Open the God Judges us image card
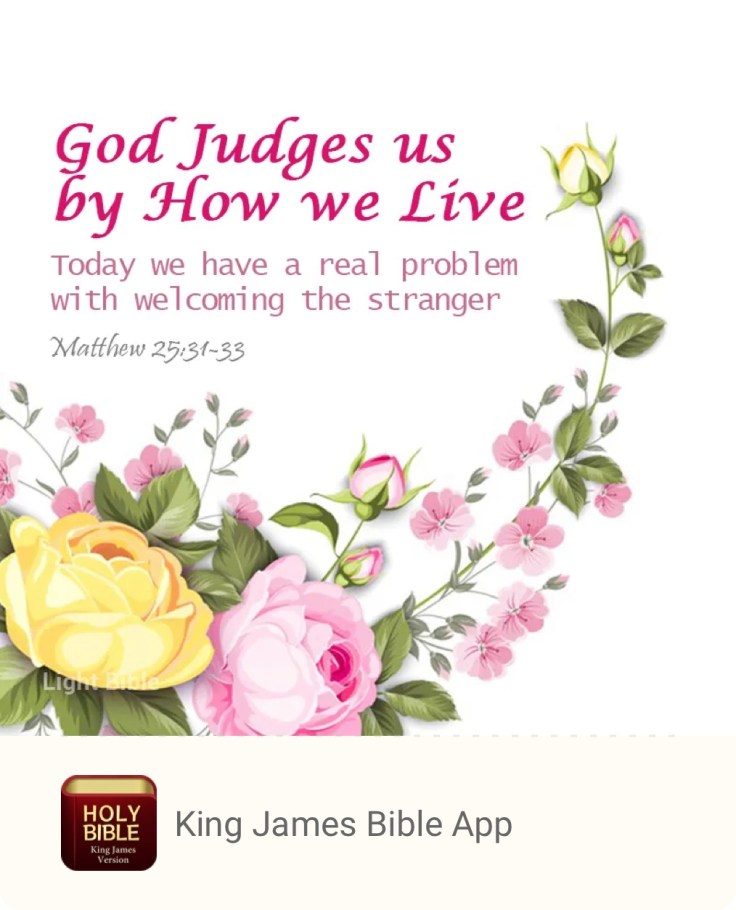 [x=367, y=420]
